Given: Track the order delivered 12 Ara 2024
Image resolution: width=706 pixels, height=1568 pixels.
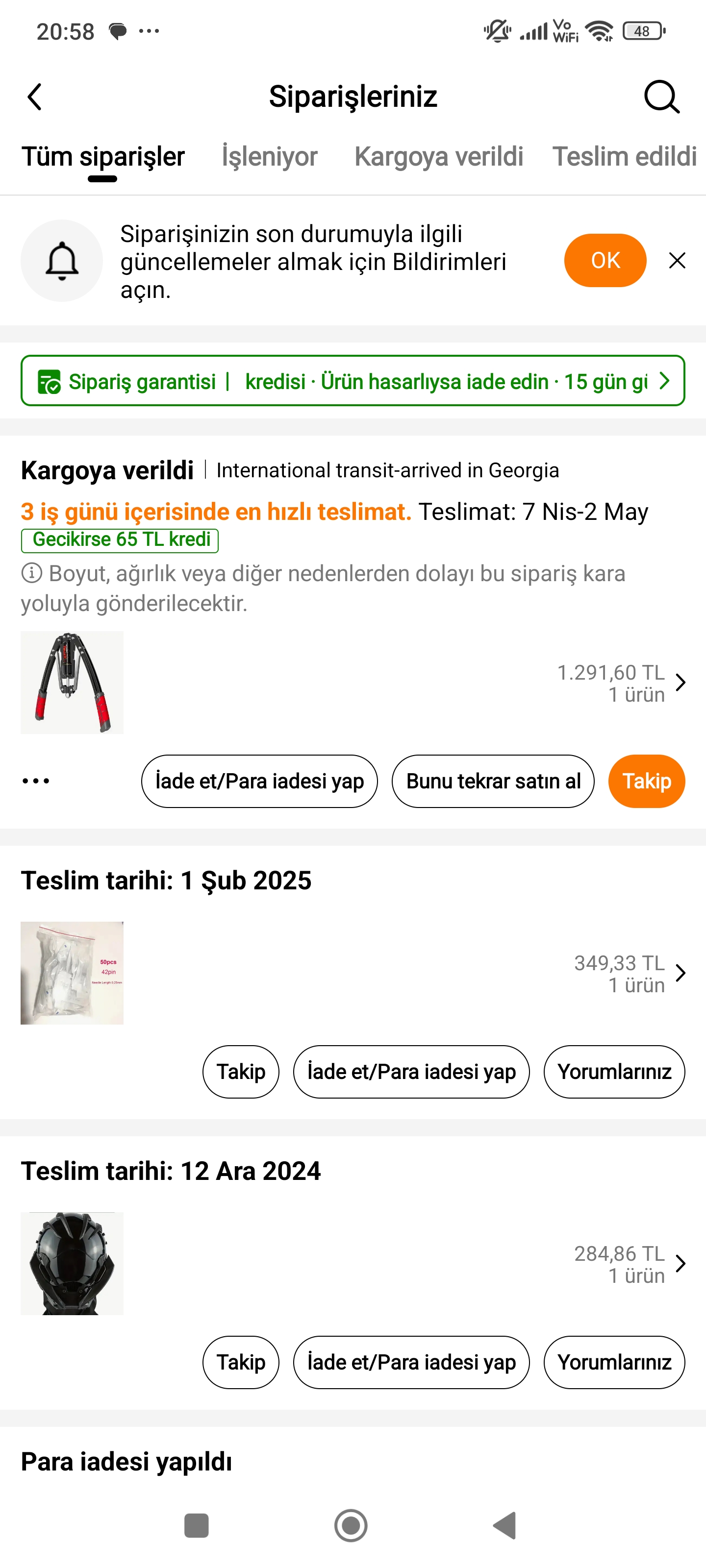Looking at the screenshot, I should [x=241, y=1362].
